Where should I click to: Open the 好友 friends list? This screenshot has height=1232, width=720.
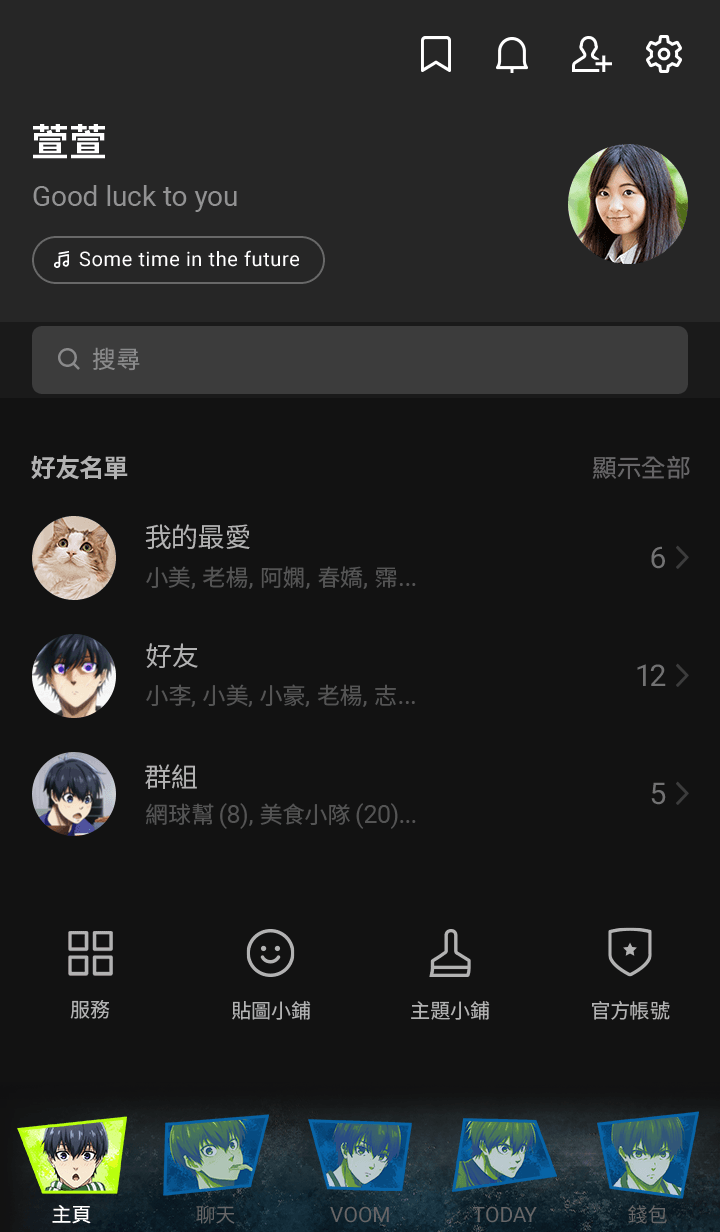[360, 676]
